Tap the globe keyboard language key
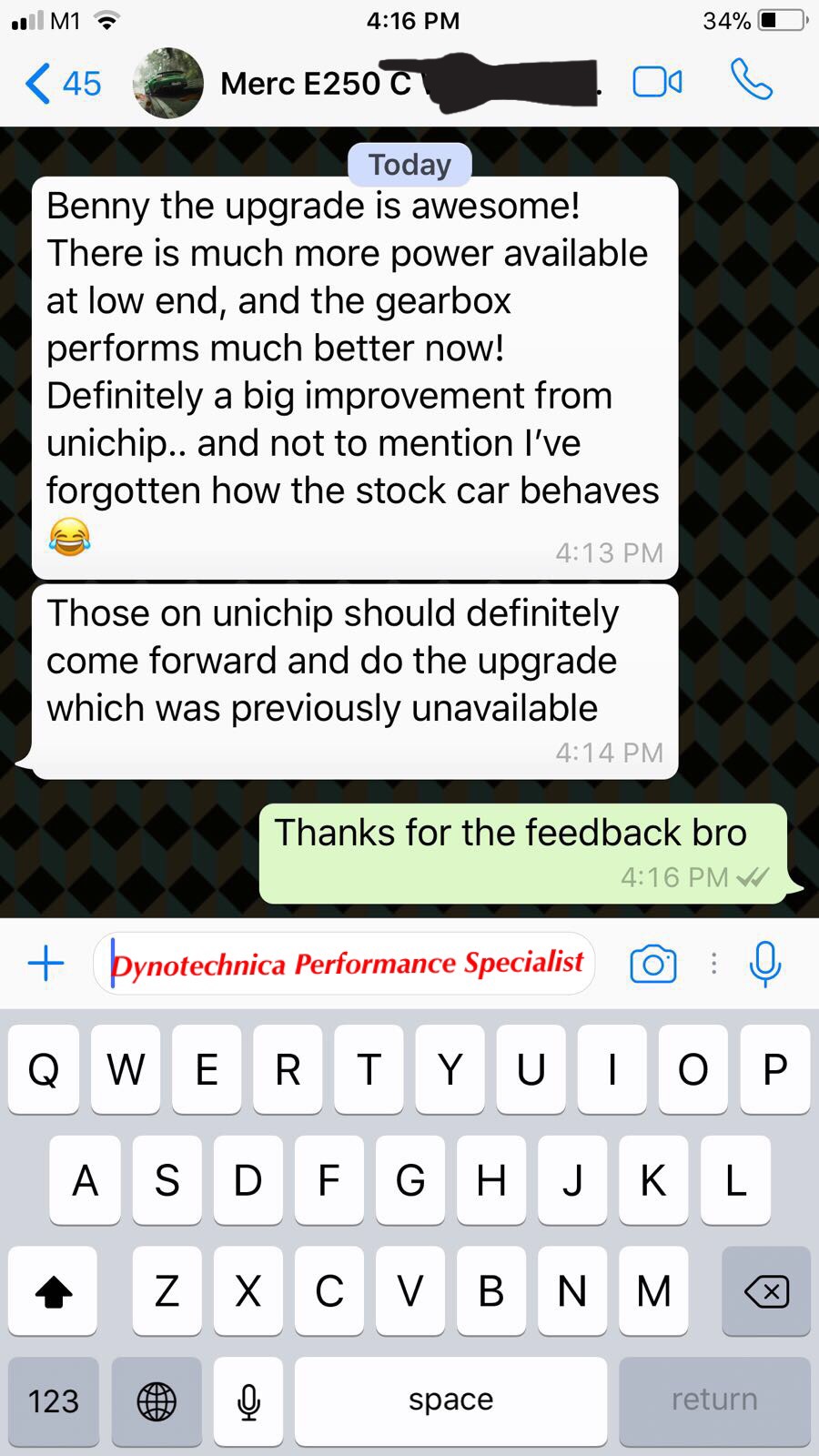Viewport: 819px width, 1456px height. pos(157,1400)
